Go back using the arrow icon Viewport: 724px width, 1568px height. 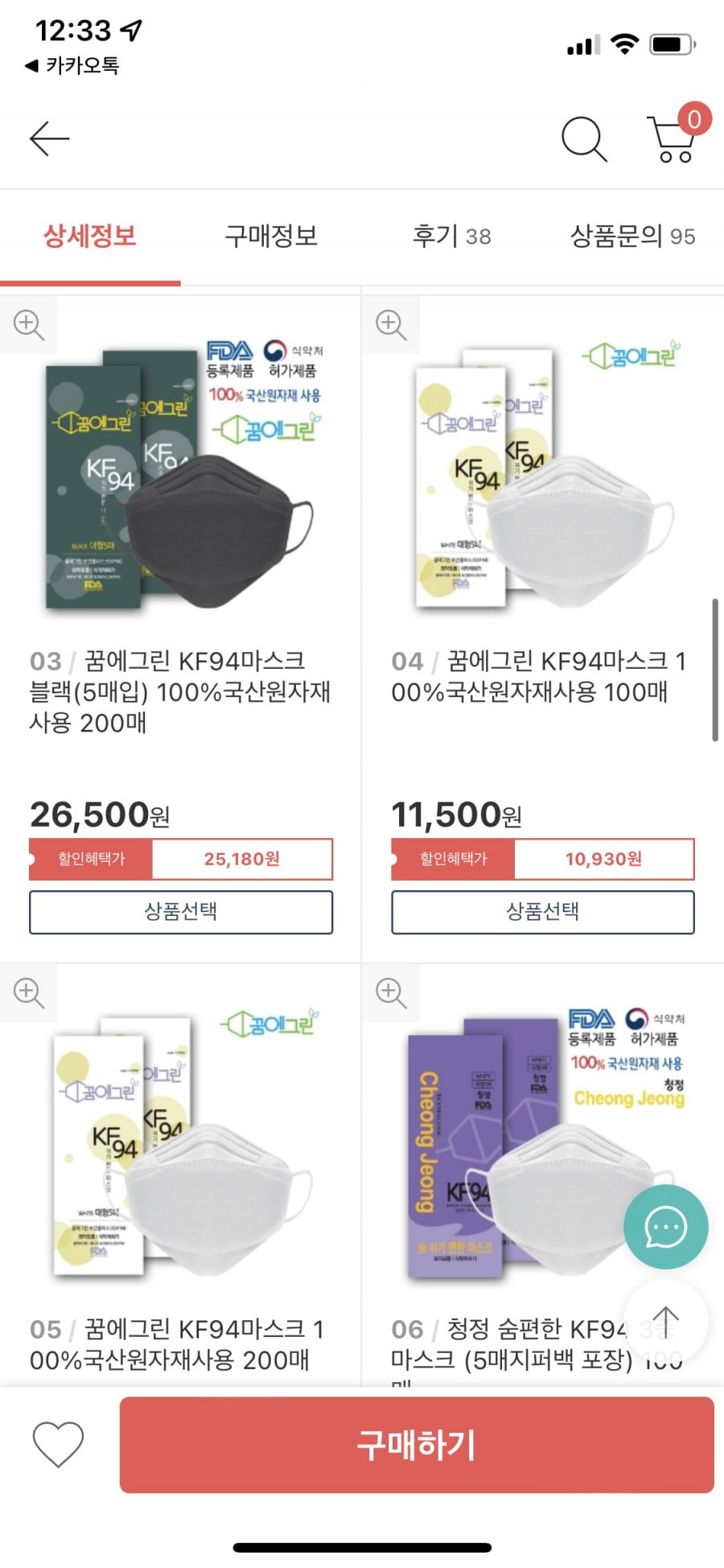pos(49,139)
